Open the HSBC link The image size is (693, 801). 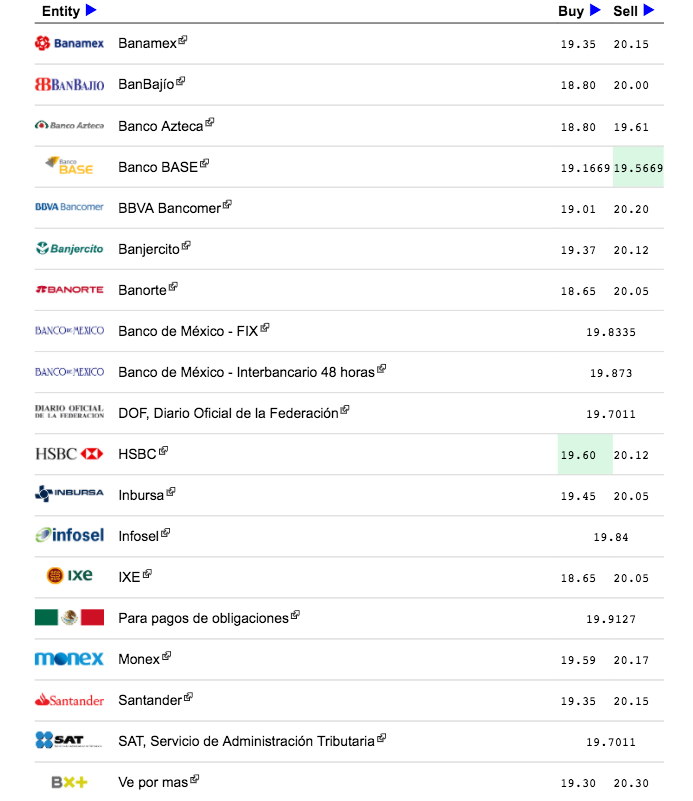137,454
